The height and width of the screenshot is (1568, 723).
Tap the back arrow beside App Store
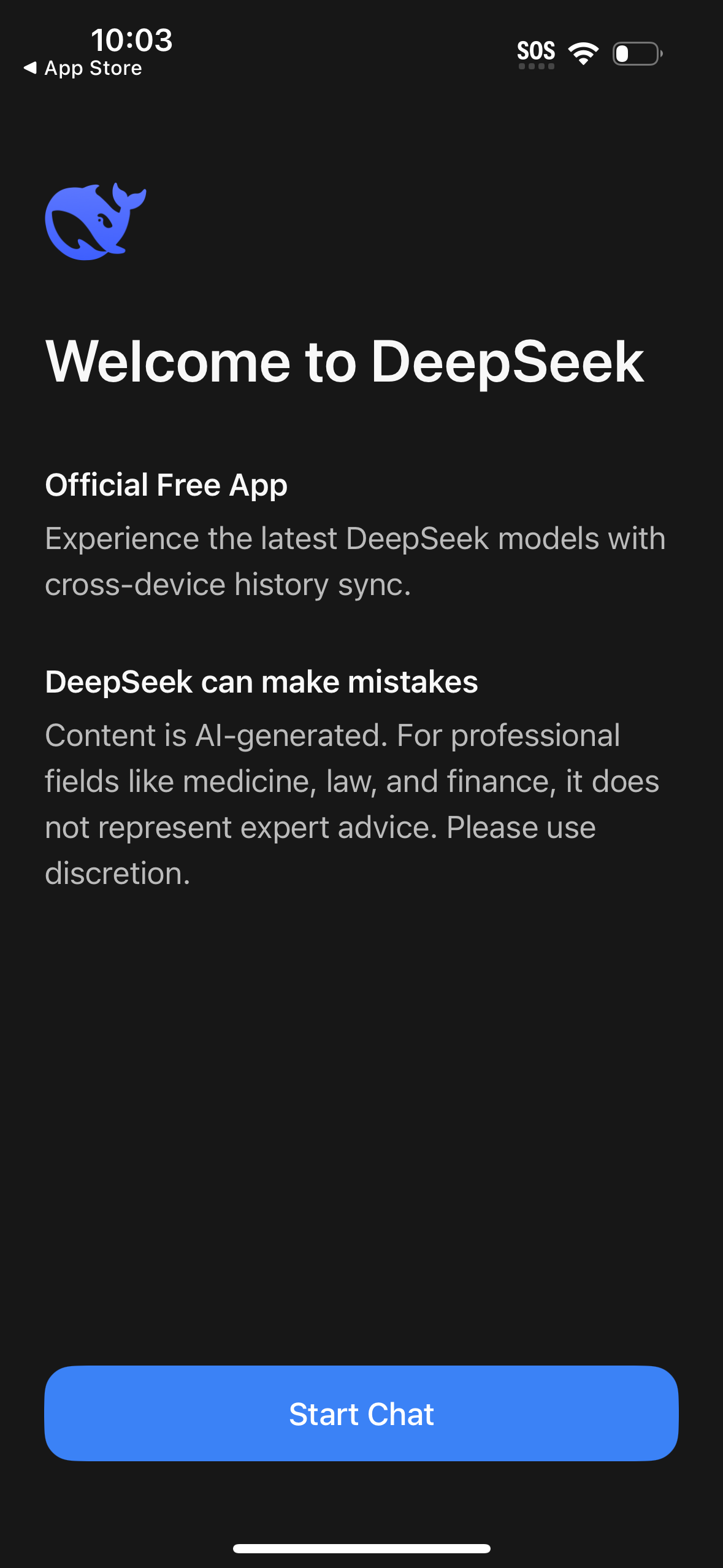[30, 67]
